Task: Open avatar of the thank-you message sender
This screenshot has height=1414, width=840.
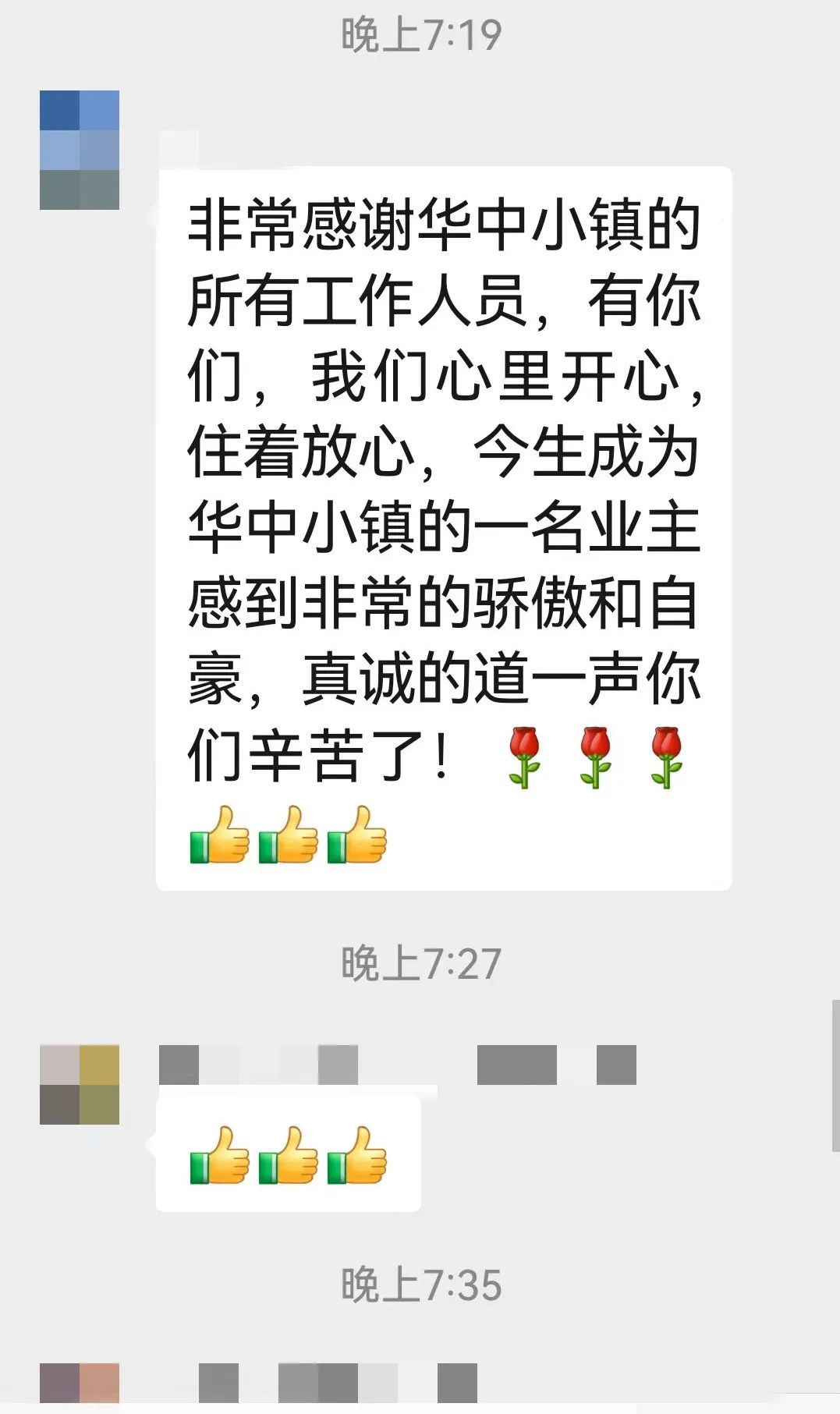Action: [x=80, y=150]
